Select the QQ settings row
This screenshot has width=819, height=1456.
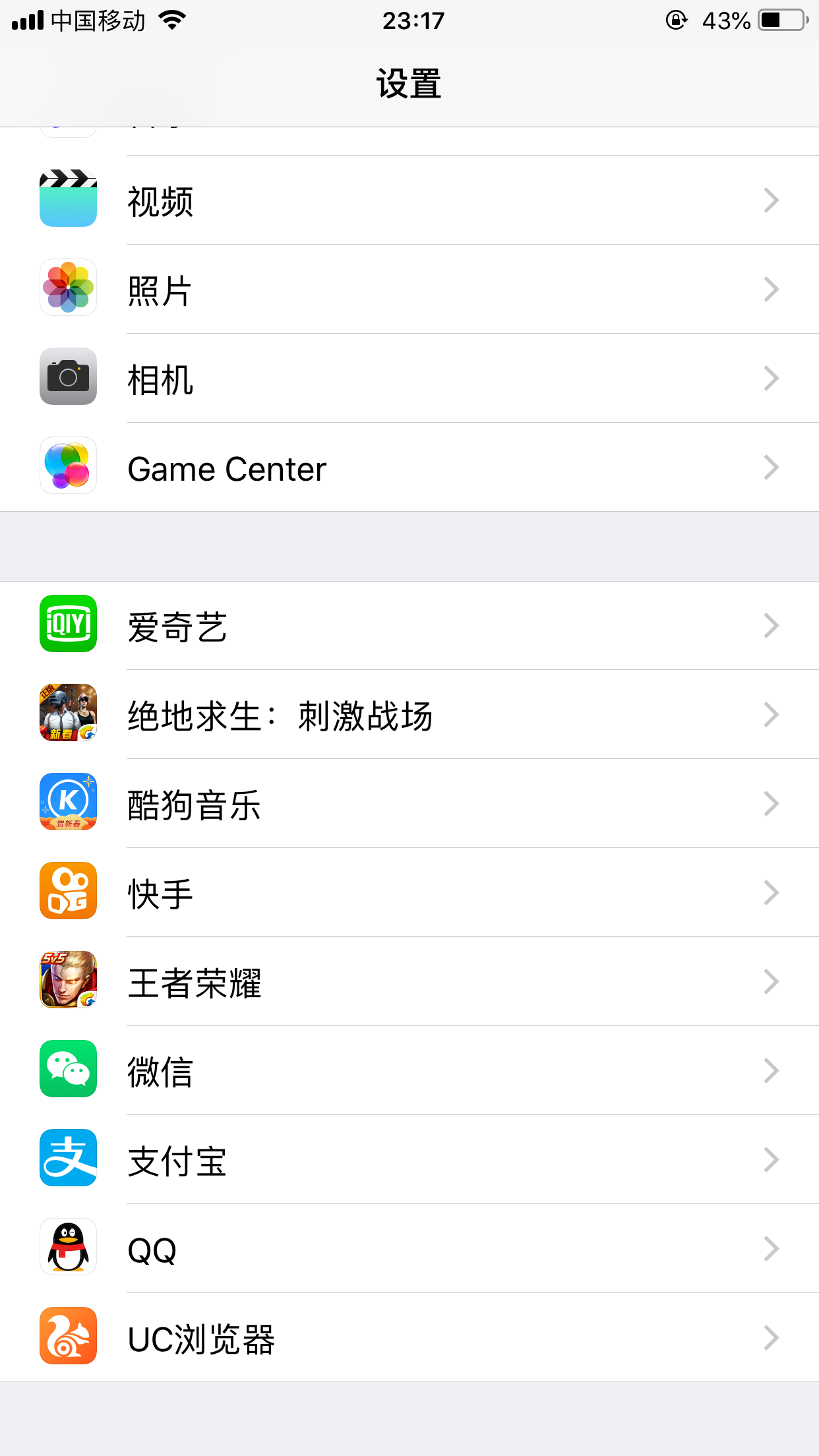click(x=409, y=1249)
